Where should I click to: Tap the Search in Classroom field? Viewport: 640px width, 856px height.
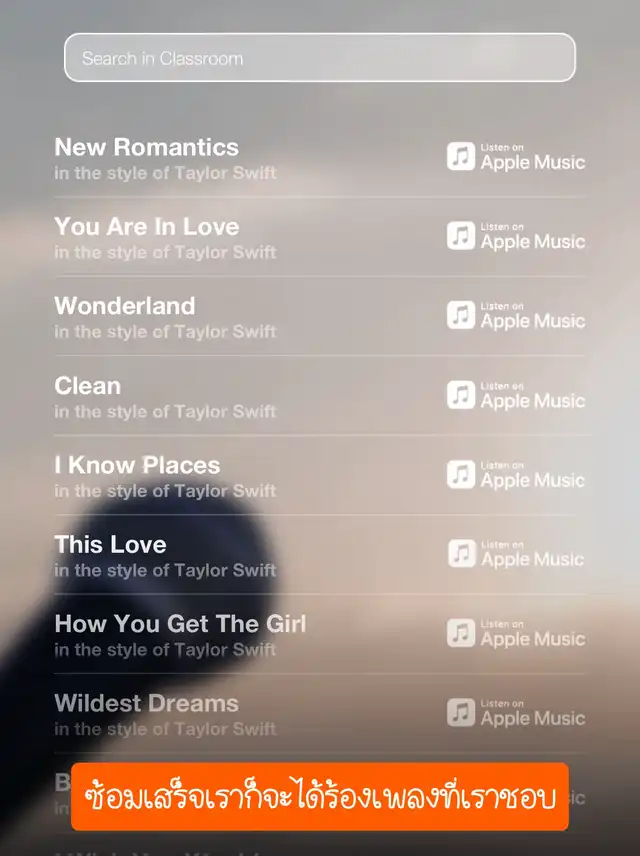click(320, 58)
